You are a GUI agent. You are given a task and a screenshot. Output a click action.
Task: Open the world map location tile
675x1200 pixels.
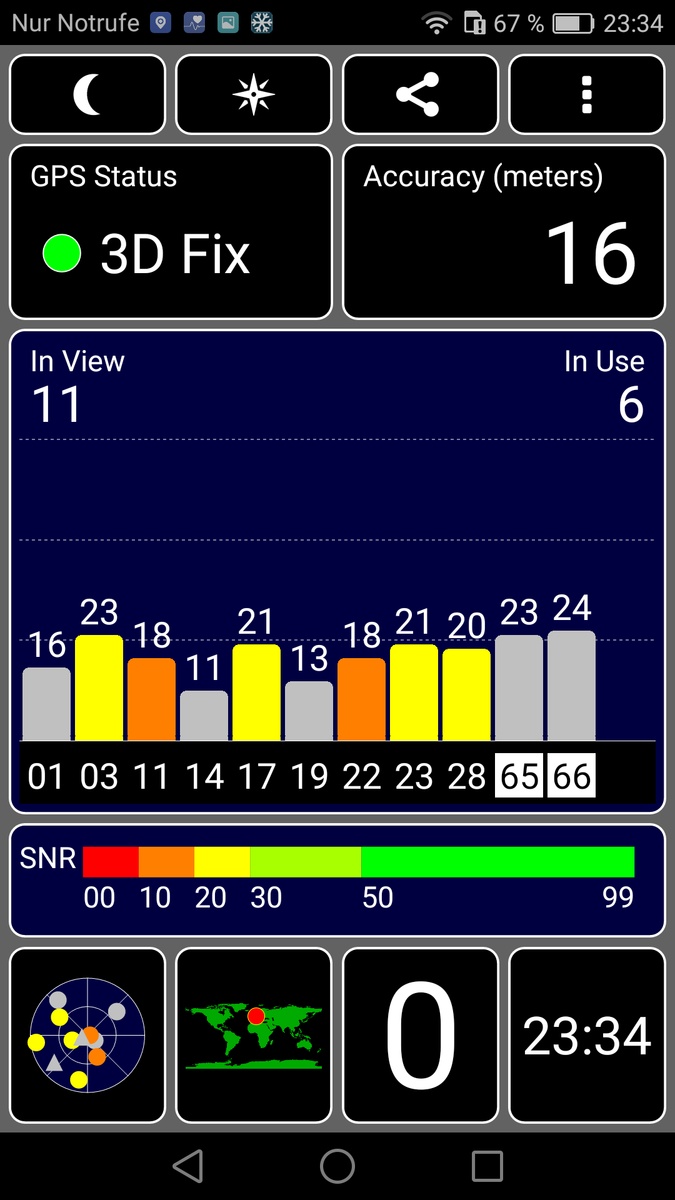[x=254, y=1035]
